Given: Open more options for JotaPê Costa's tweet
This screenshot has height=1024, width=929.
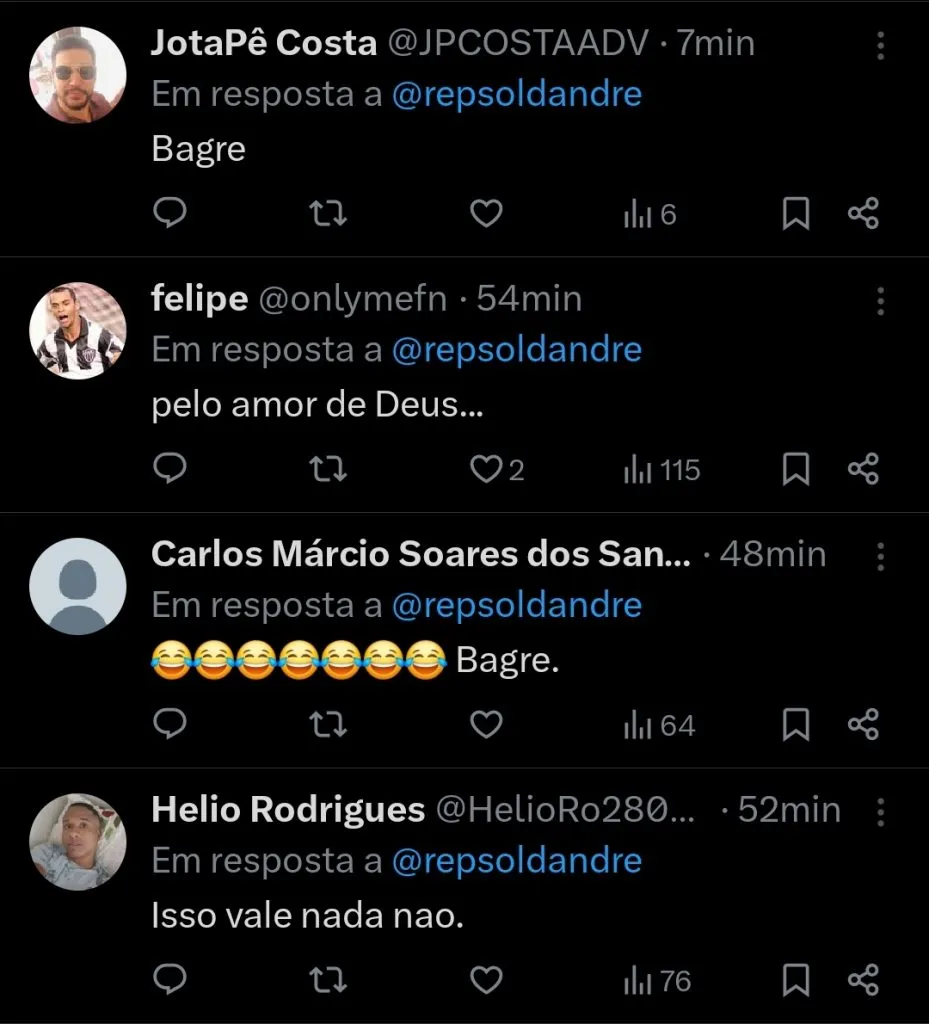Looking at the screenshot, I should pyautogui.click(x=880, y=43).
